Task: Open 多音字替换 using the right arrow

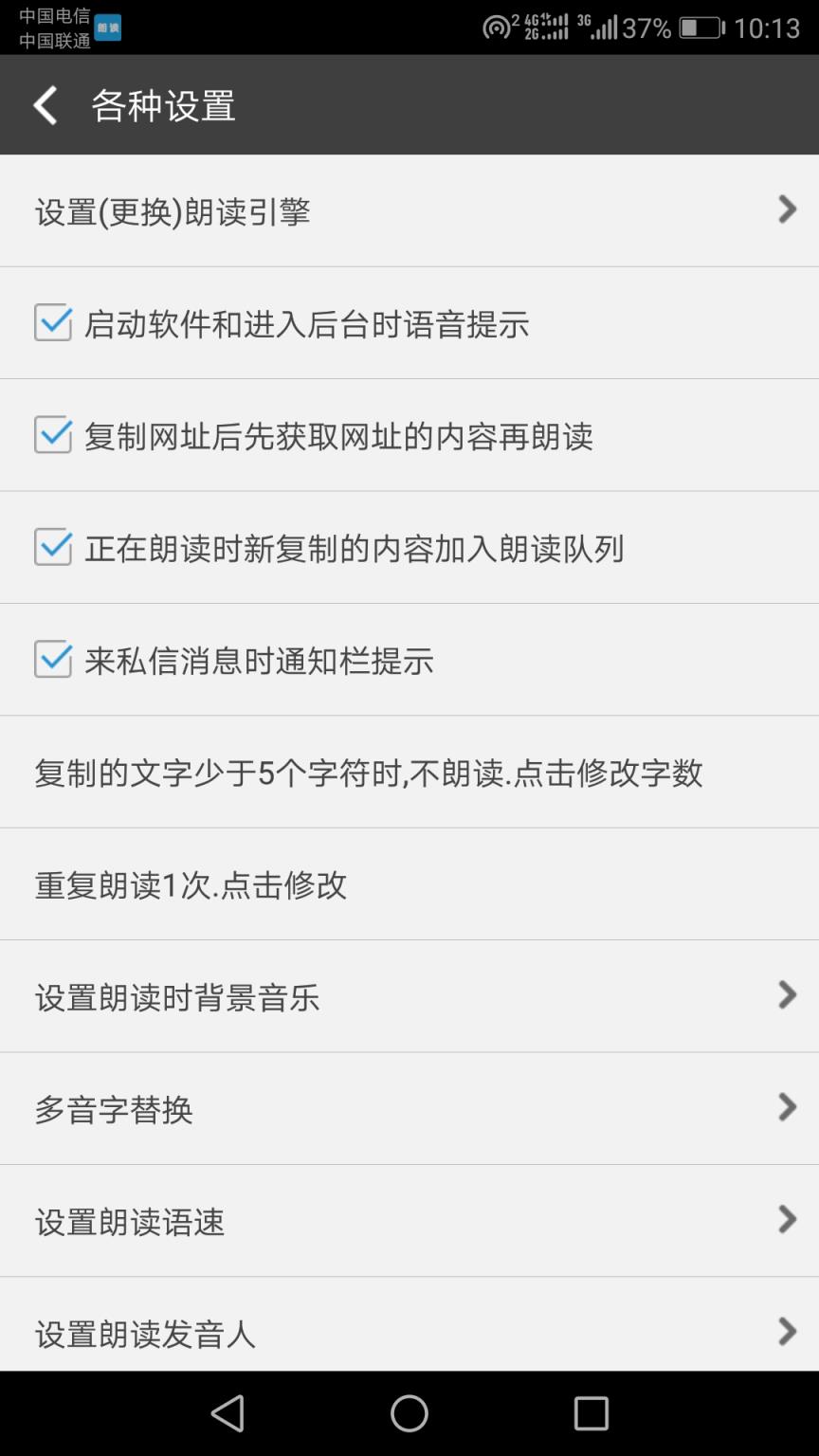Action: pyautogui.click(x=787, y=1107)
